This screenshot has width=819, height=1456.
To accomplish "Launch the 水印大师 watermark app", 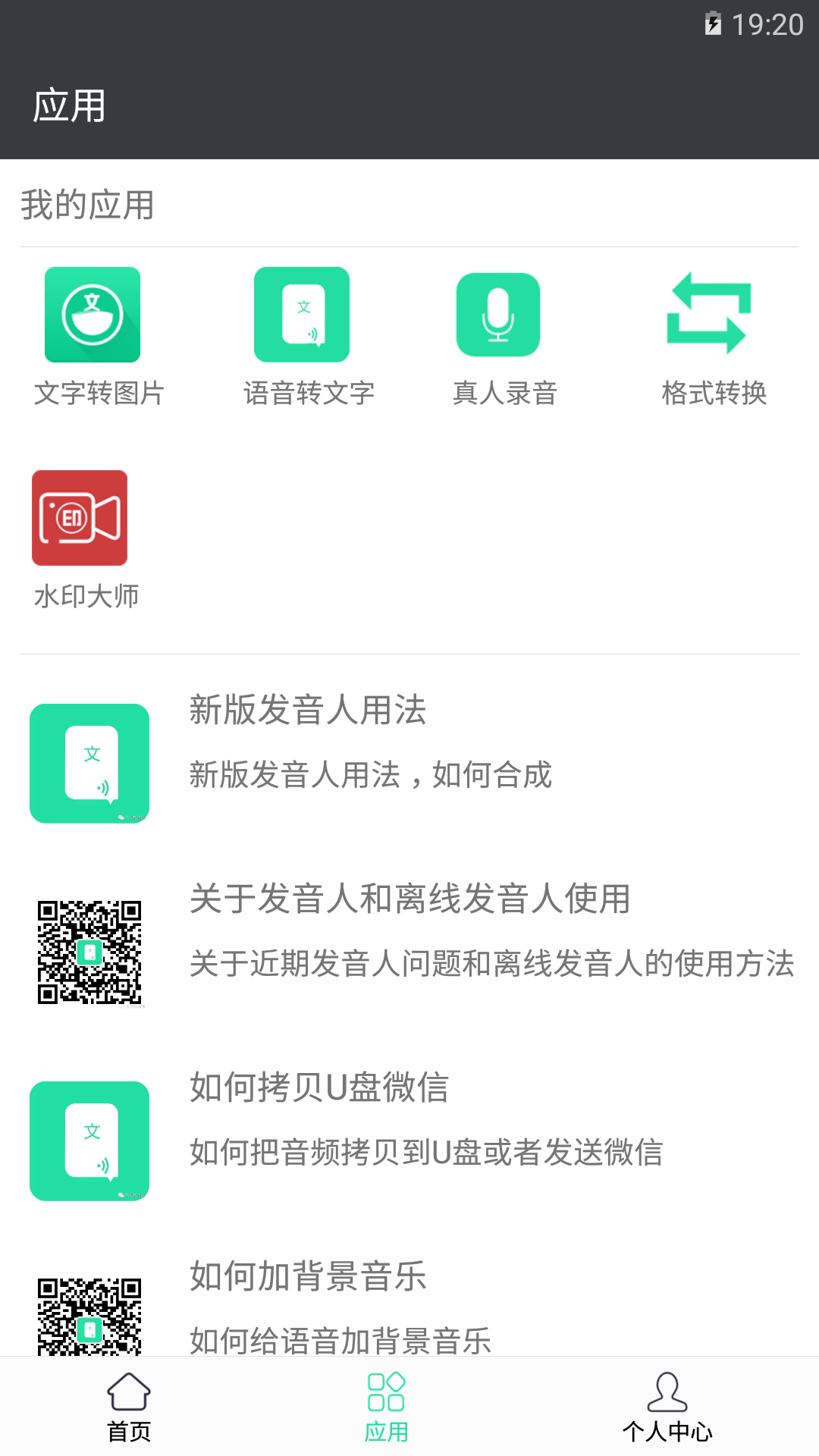I will coord(80,517).
